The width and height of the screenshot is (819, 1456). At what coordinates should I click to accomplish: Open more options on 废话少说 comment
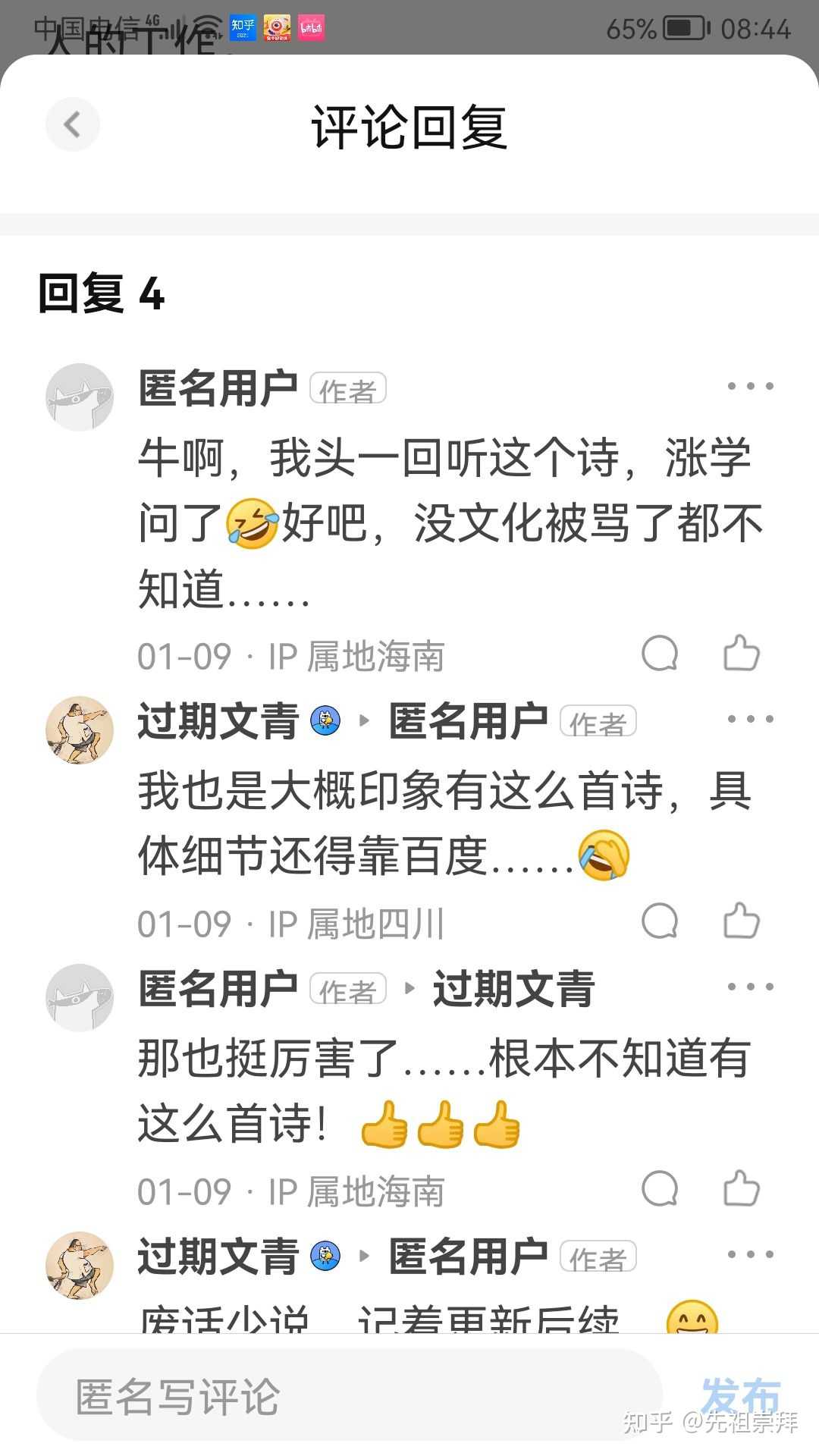click(750, 1254)
